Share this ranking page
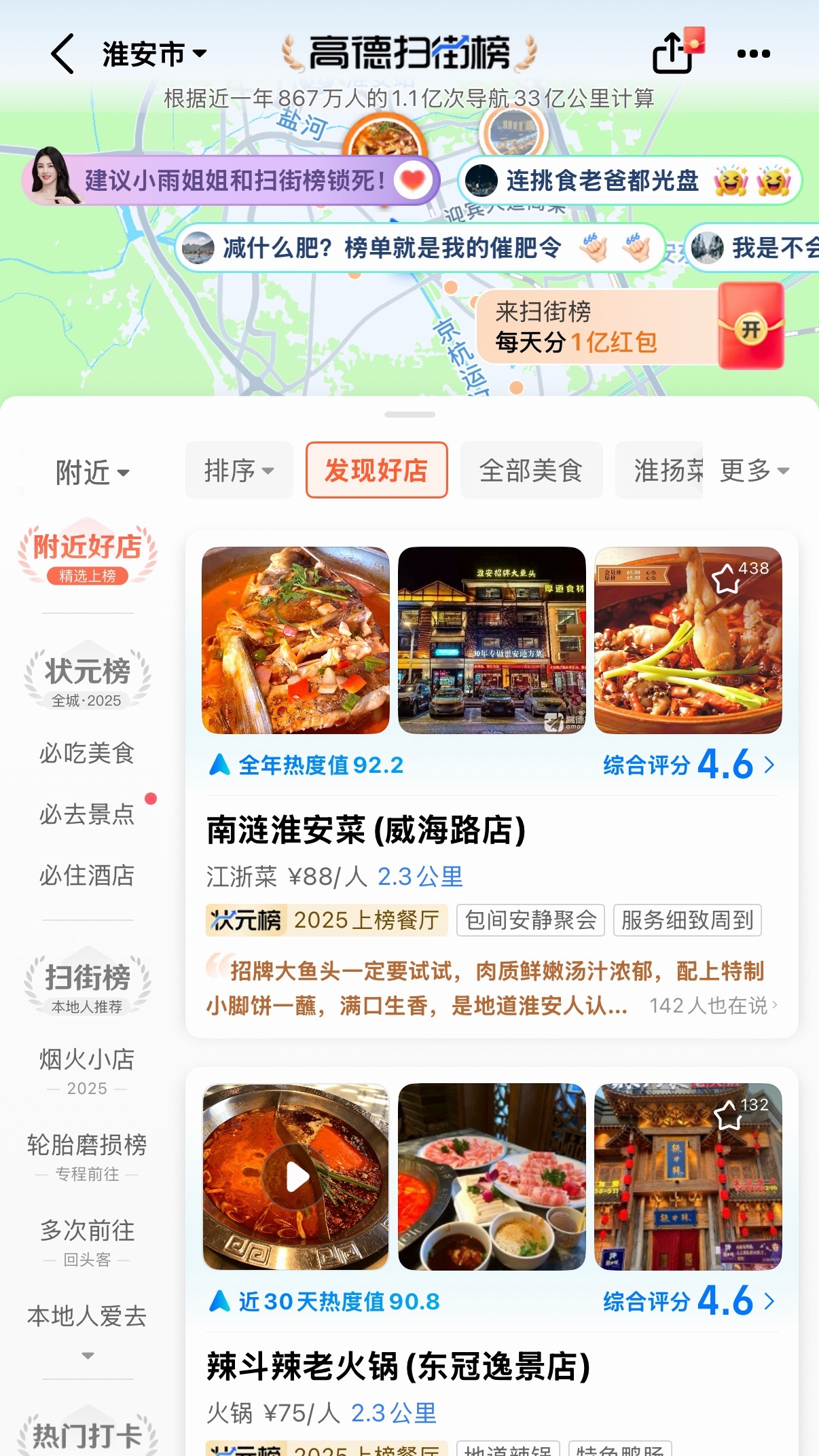The height and width of the screenshot is (1456, 819). pos(672,53)
